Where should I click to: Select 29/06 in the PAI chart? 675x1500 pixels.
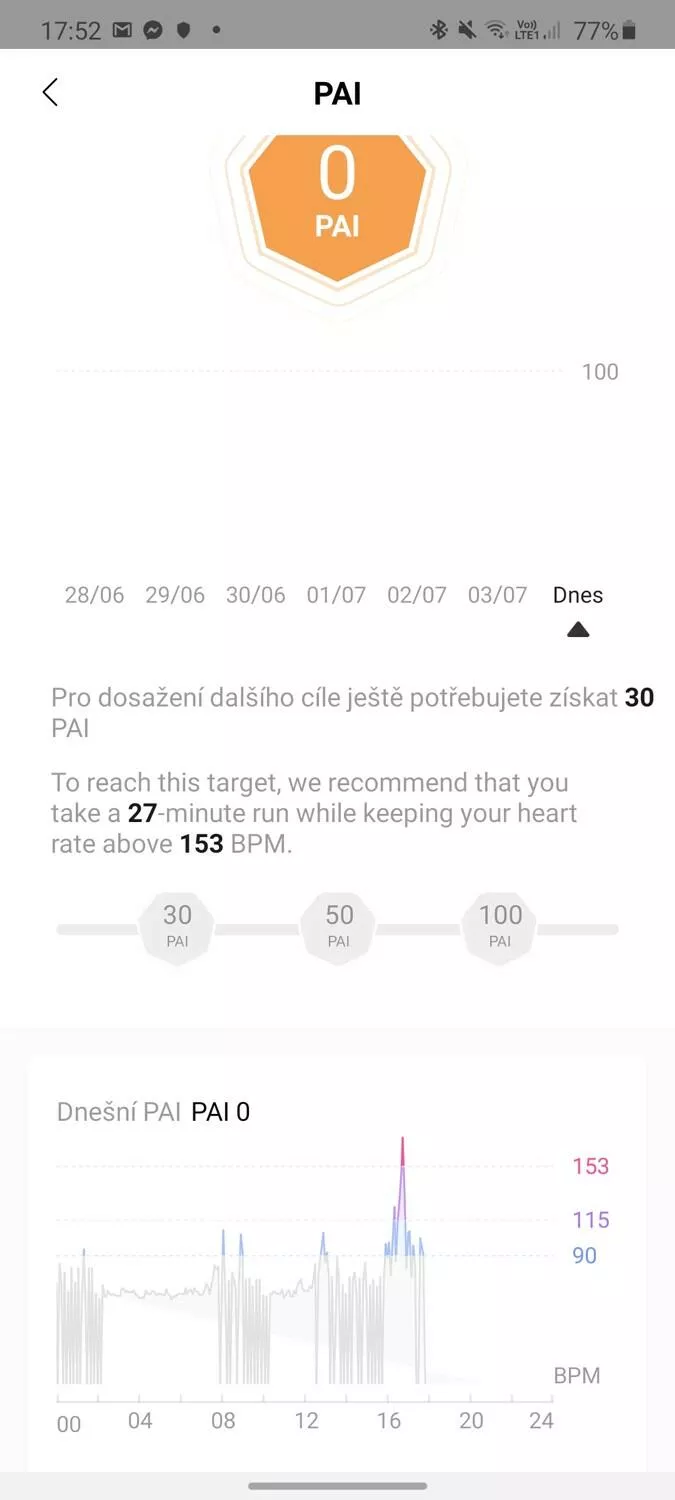tap(175, 595)
